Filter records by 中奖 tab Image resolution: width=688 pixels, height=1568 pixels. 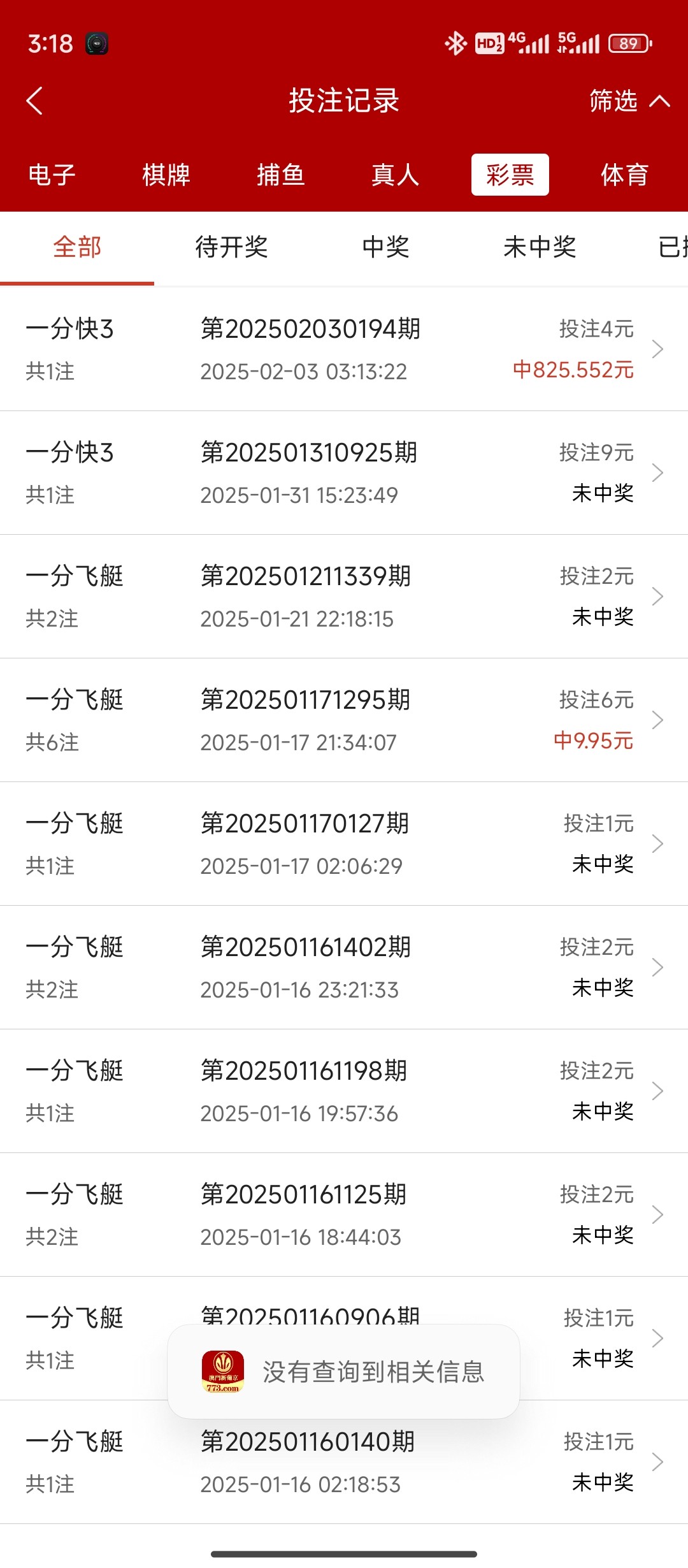(x=385, y=247)
